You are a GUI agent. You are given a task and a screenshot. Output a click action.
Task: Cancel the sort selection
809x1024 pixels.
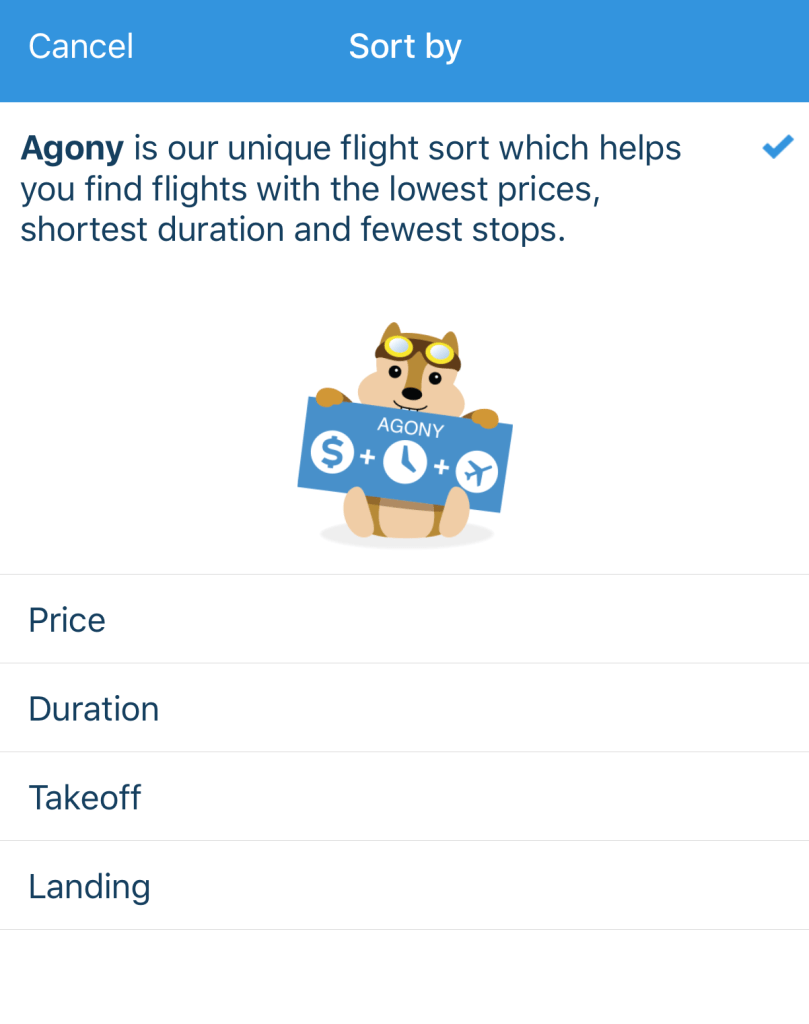tap(81, 47)
